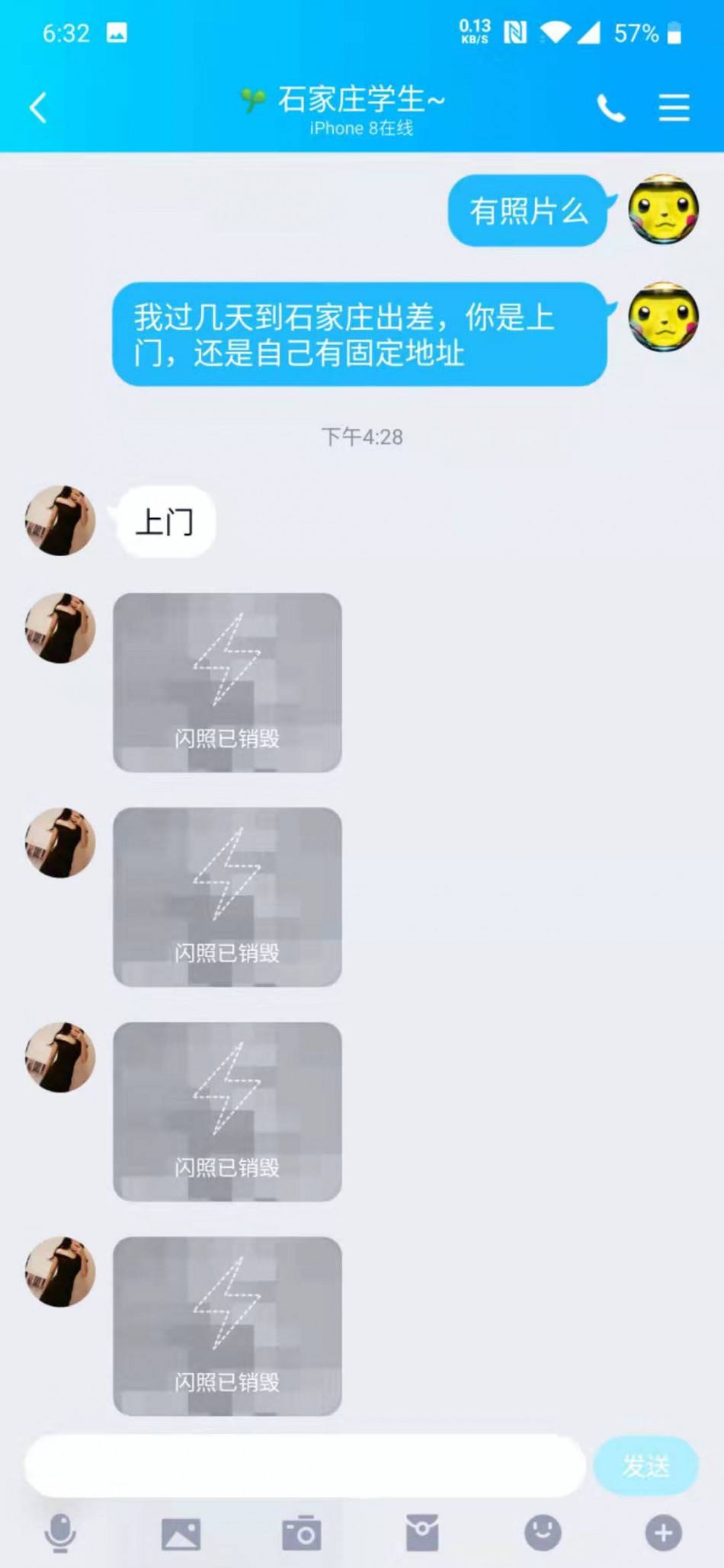Open the camera to take a photo
The width and height of the screenshot is (724, 1568).
point(301,1533)
